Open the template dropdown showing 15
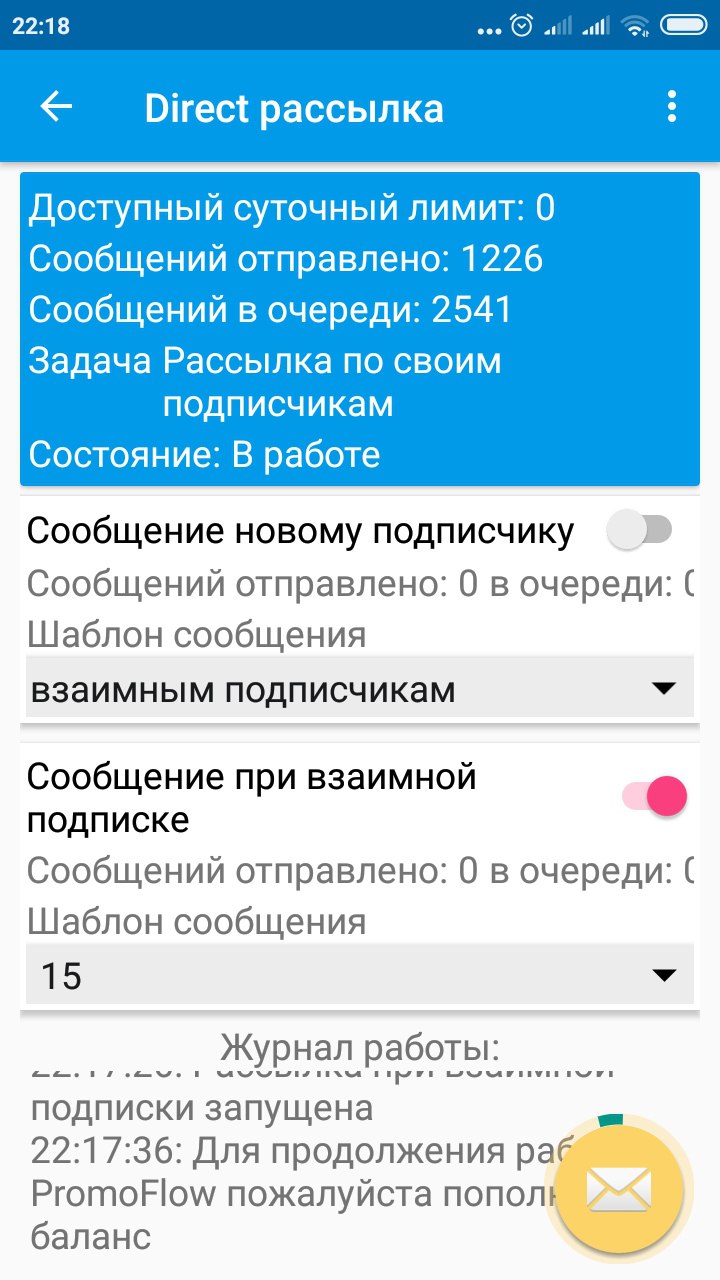This screenshot has height=1280, width=720. pos(359,975)
